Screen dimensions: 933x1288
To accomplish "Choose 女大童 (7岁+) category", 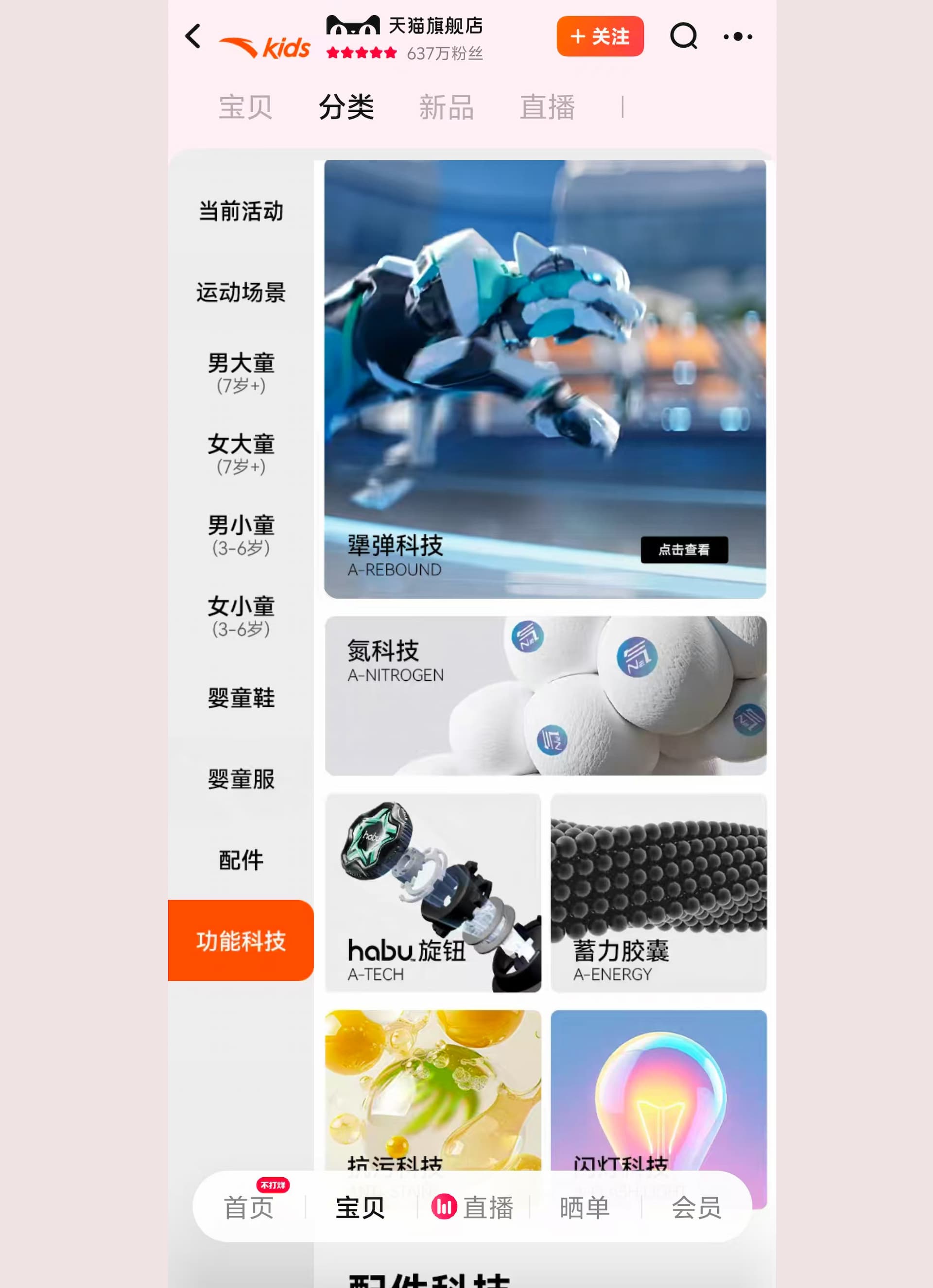I will 241,454.
